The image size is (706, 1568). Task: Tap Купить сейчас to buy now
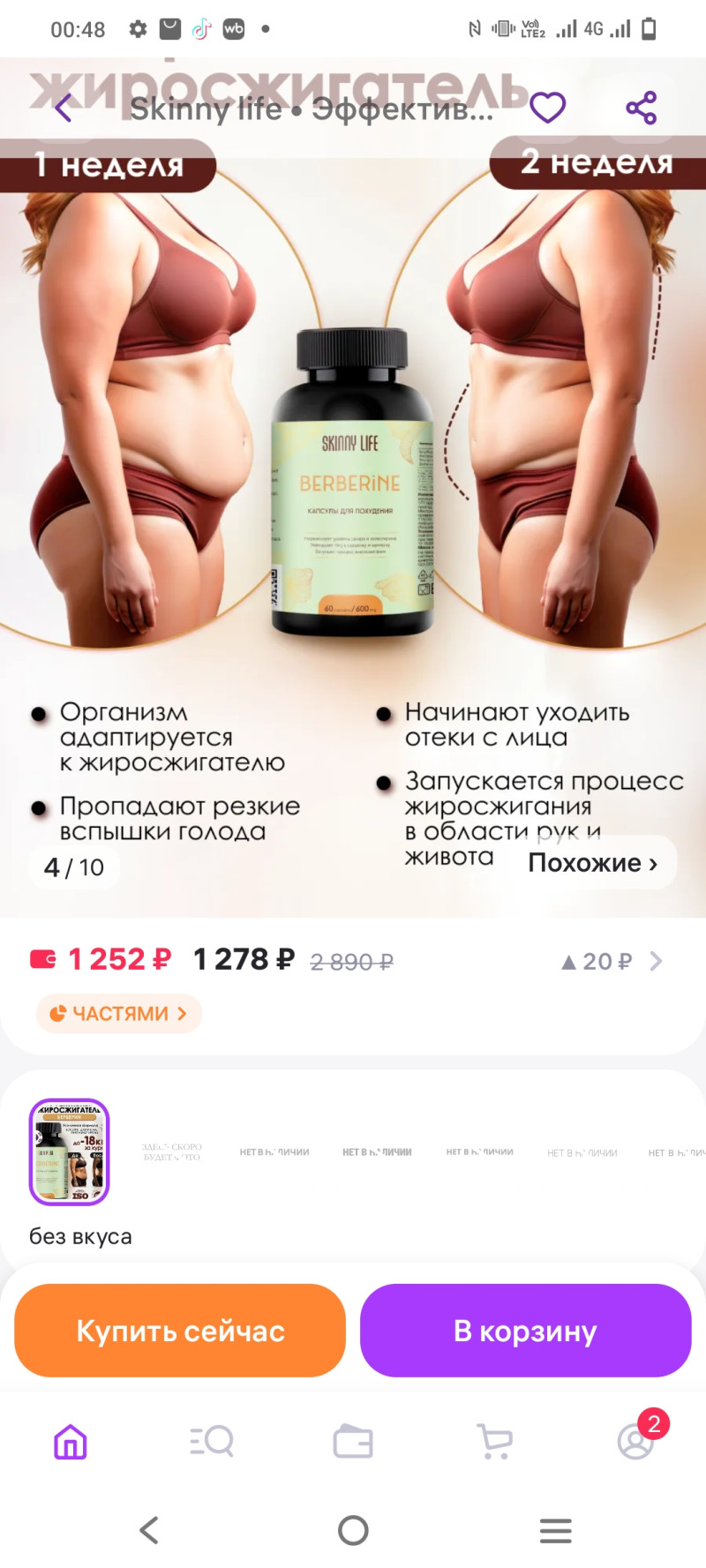[x=180, y=1331]
